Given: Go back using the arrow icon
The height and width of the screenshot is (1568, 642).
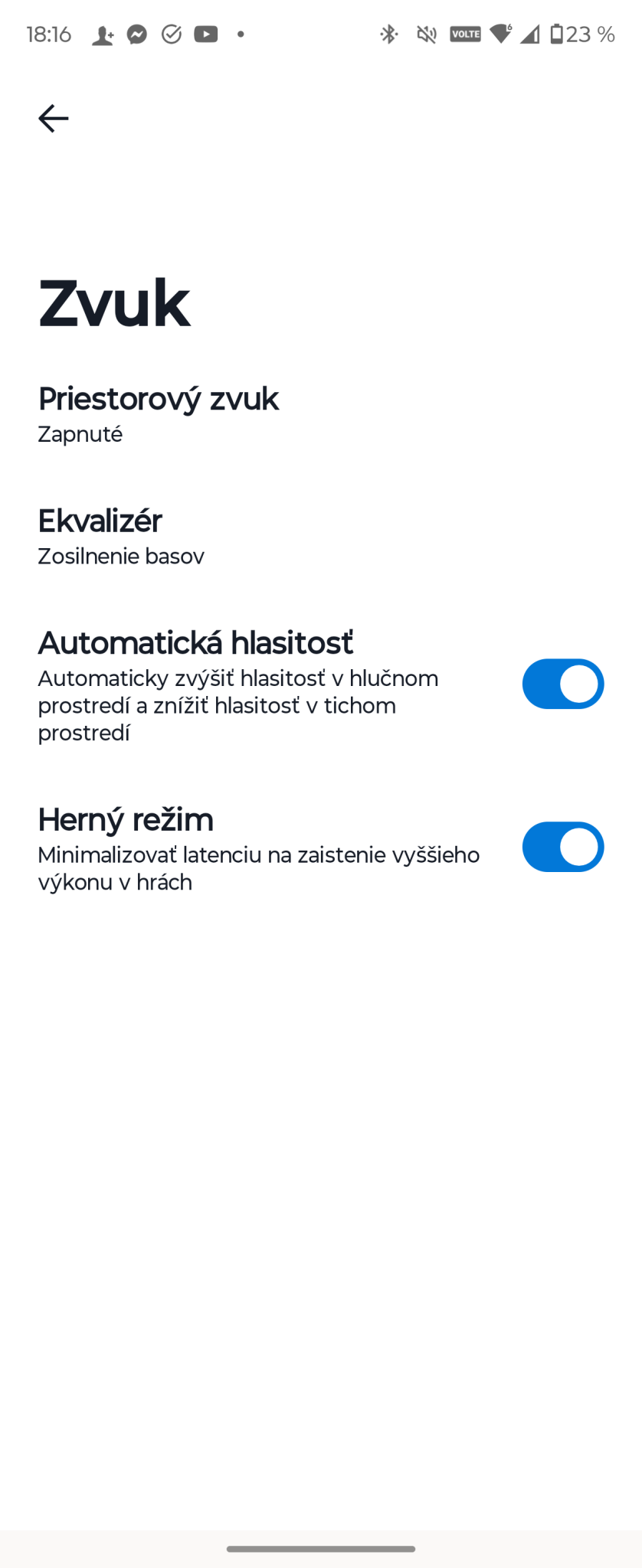Looking at the screenshot, I should pyautogui.click(x=54, y=119).
